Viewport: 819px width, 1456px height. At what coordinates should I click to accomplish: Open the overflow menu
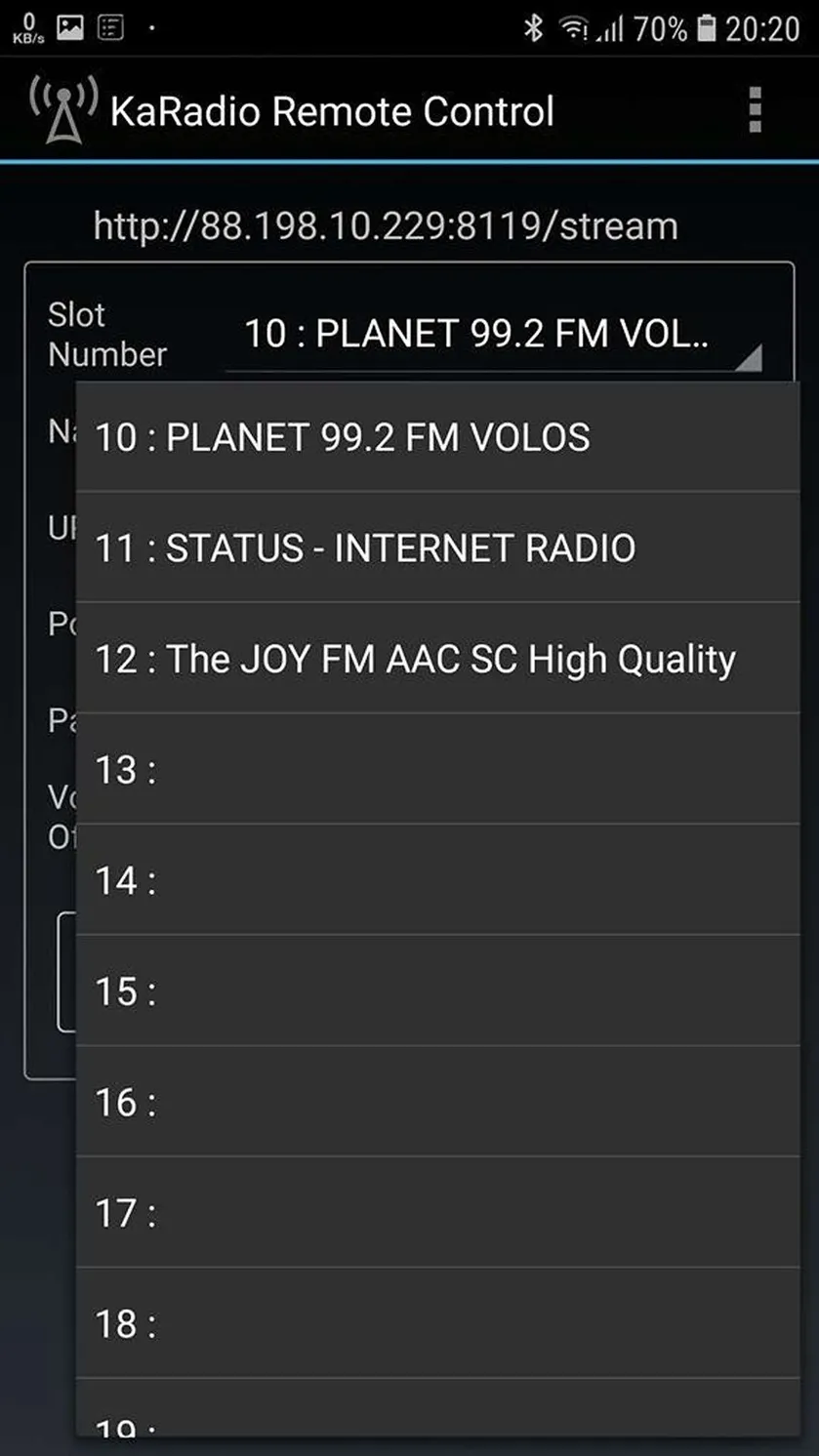[754, 109]
